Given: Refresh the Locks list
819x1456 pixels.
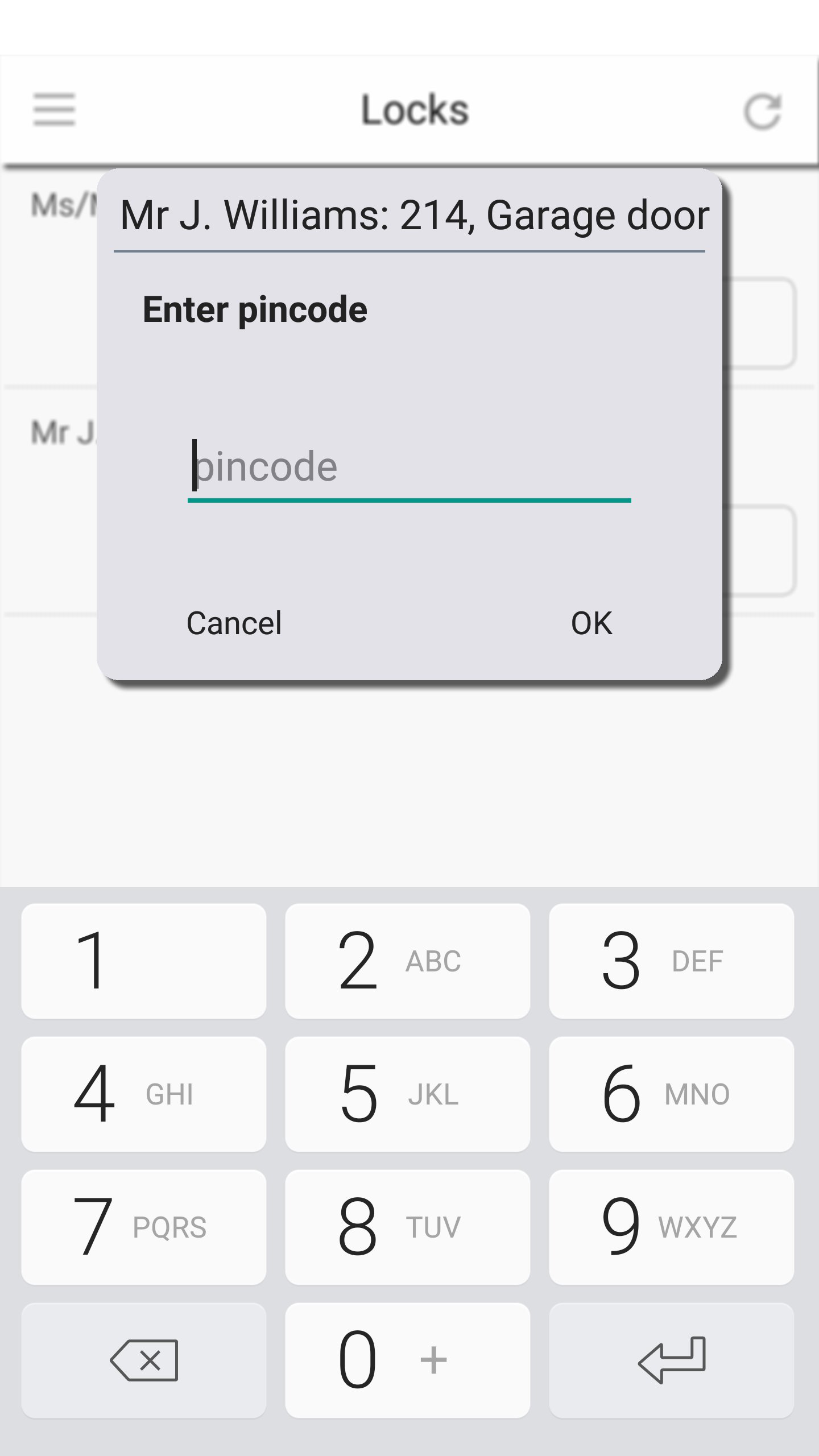Looking at the screenshot, I should click(x=762, y=111).
